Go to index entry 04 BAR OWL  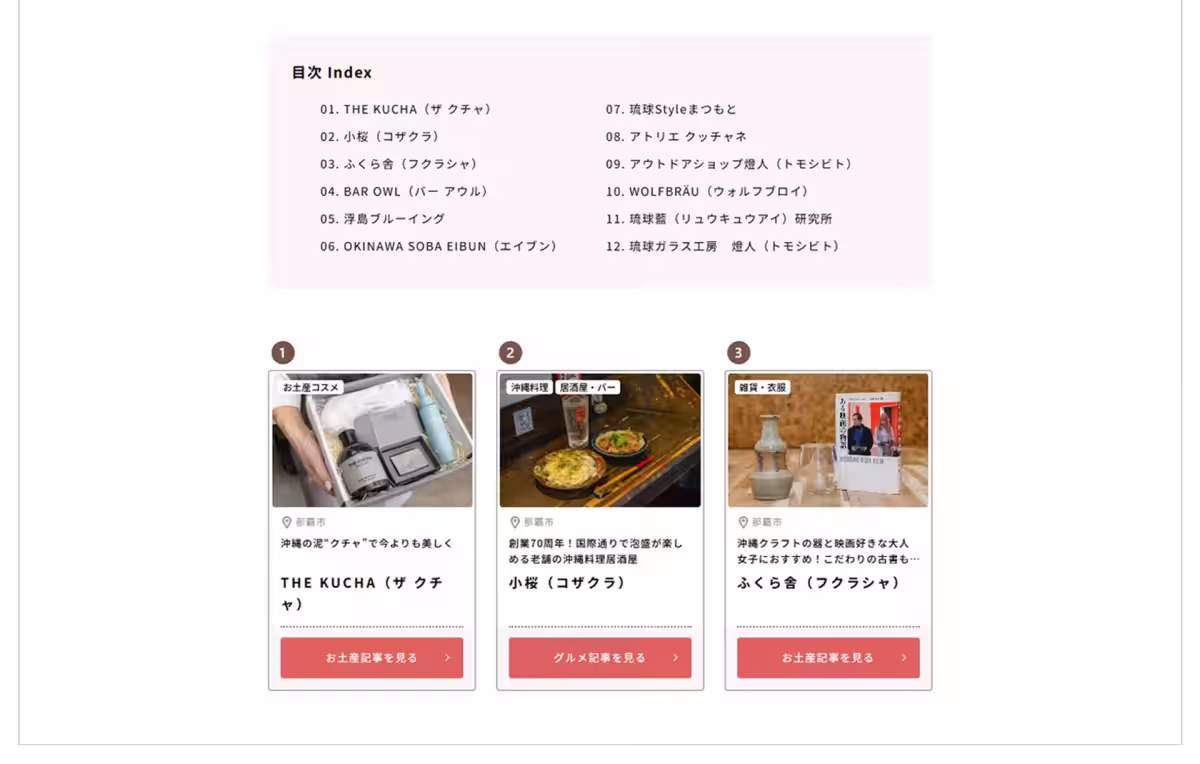click(403, 191)
